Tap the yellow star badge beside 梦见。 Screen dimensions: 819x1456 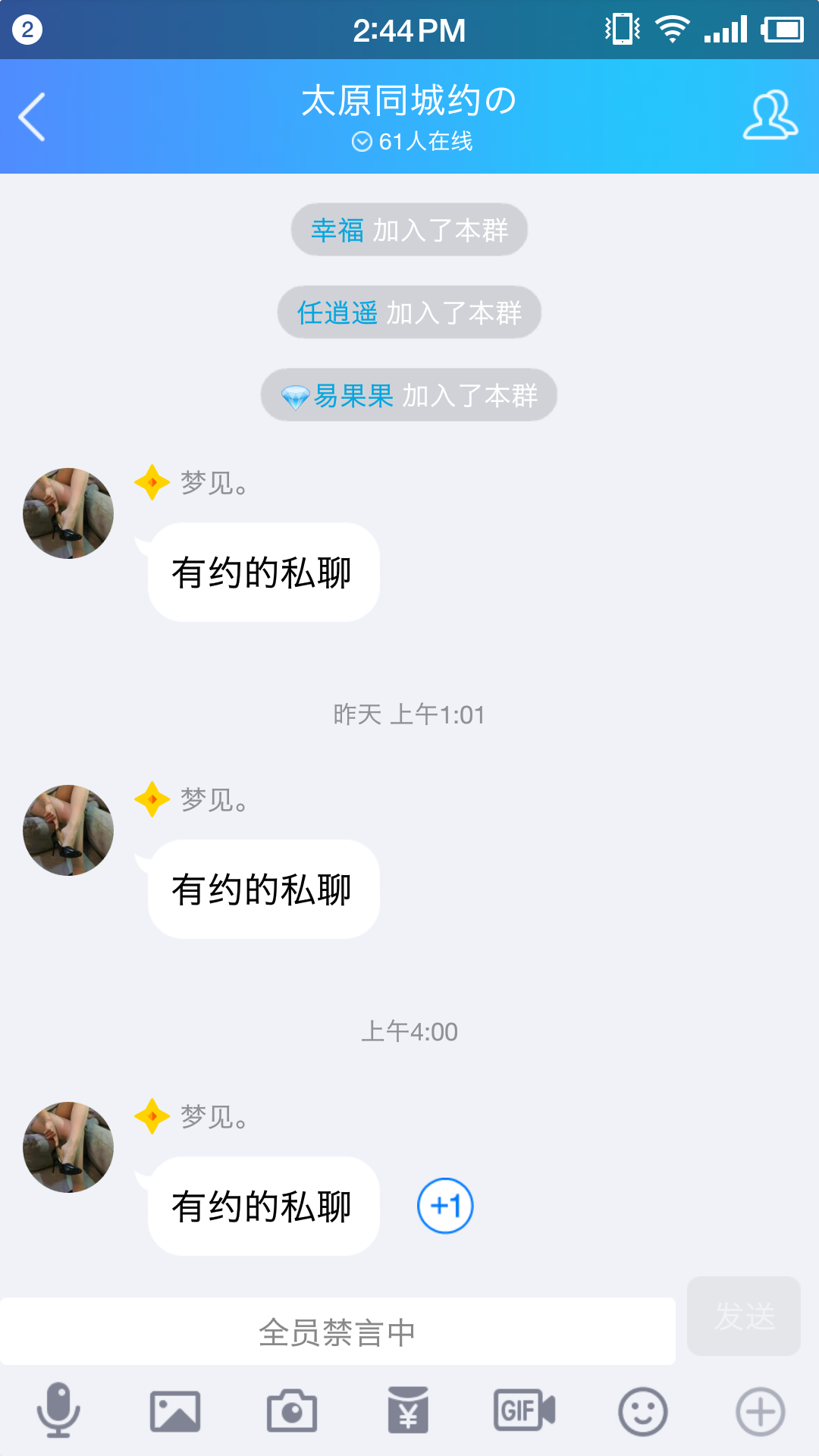coord(152,484)
